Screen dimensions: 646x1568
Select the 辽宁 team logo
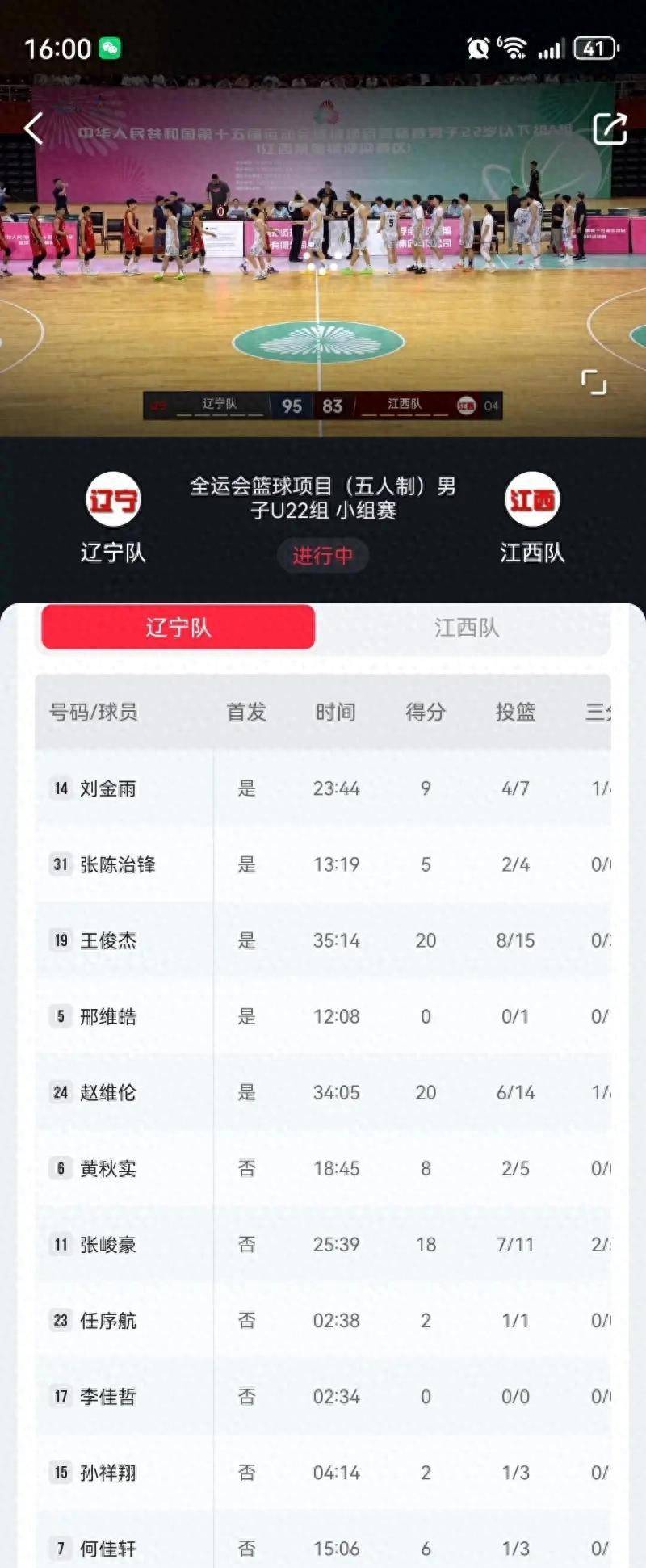114,499
